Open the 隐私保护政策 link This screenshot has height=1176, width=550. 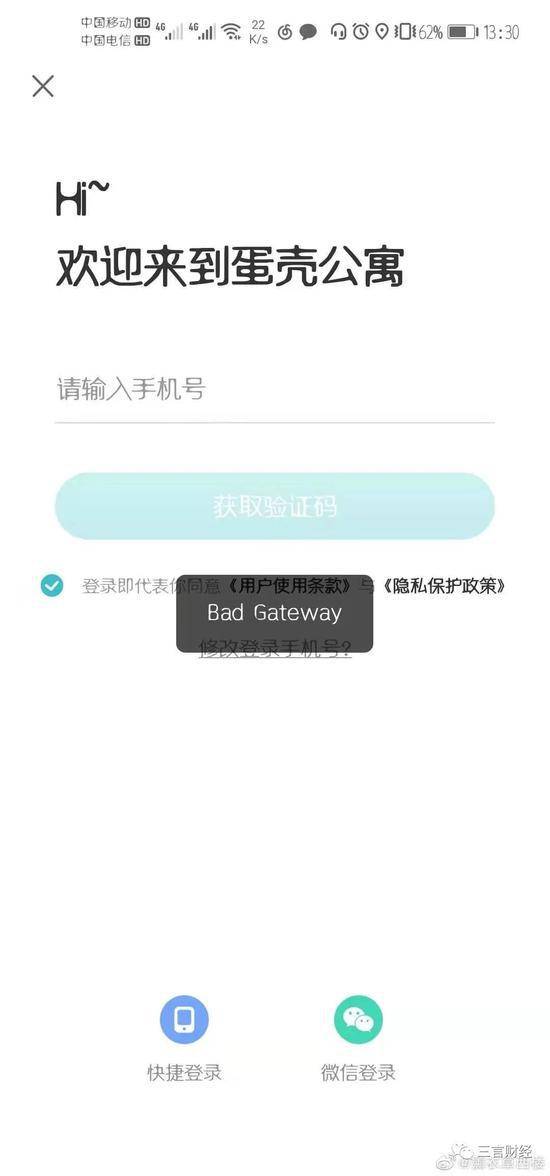pos(444,586)
